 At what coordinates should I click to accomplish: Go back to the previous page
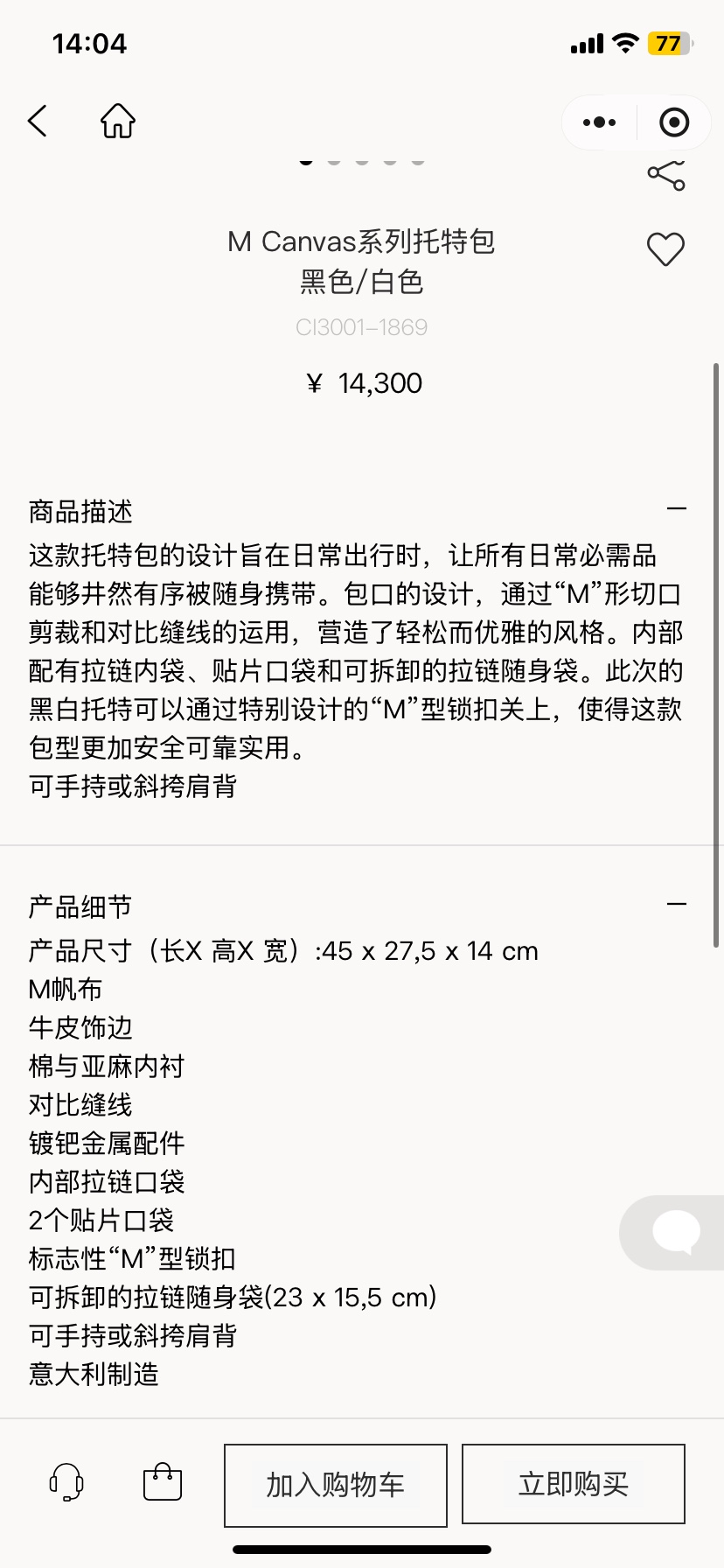pyautogui.click(x=38, y=122)
